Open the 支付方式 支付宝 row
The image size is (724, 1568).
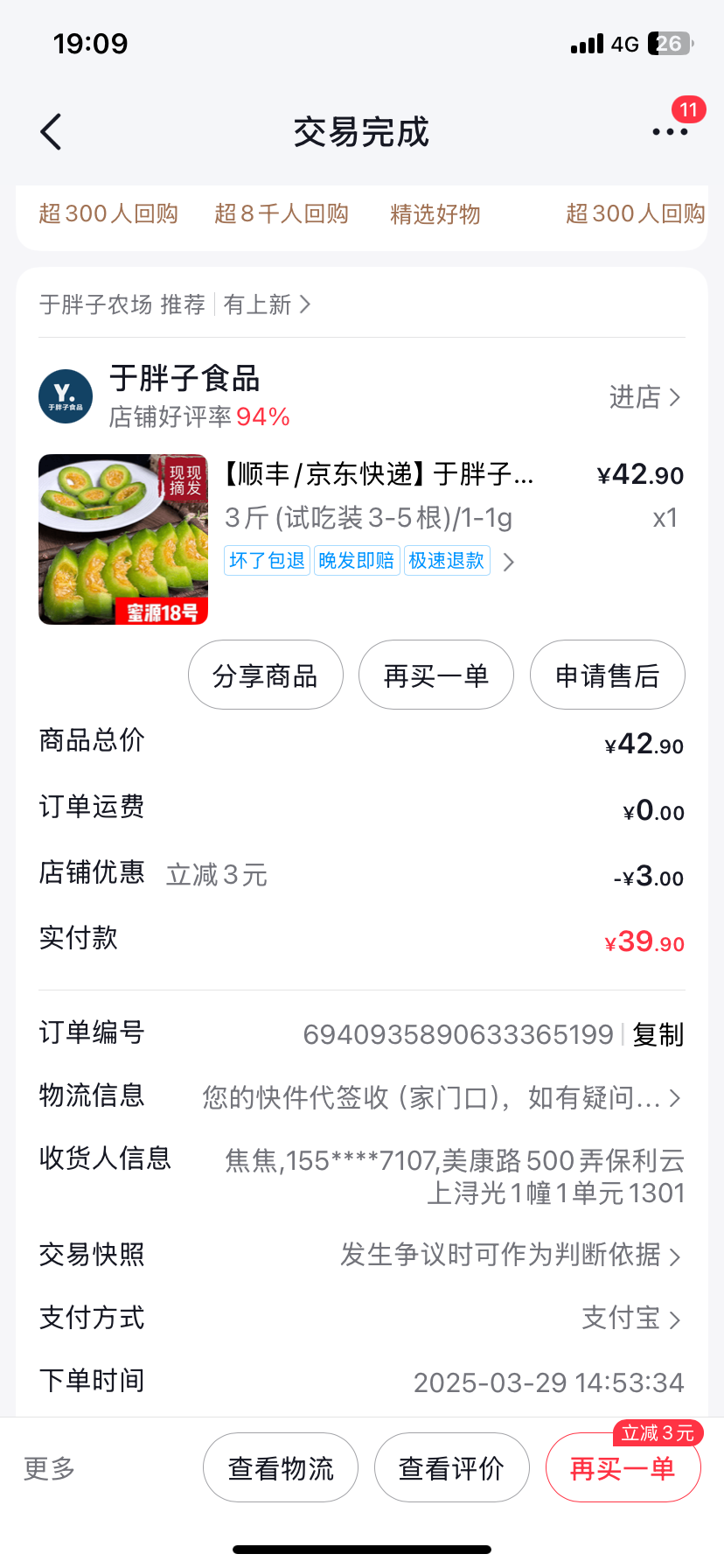[362, 1318]
